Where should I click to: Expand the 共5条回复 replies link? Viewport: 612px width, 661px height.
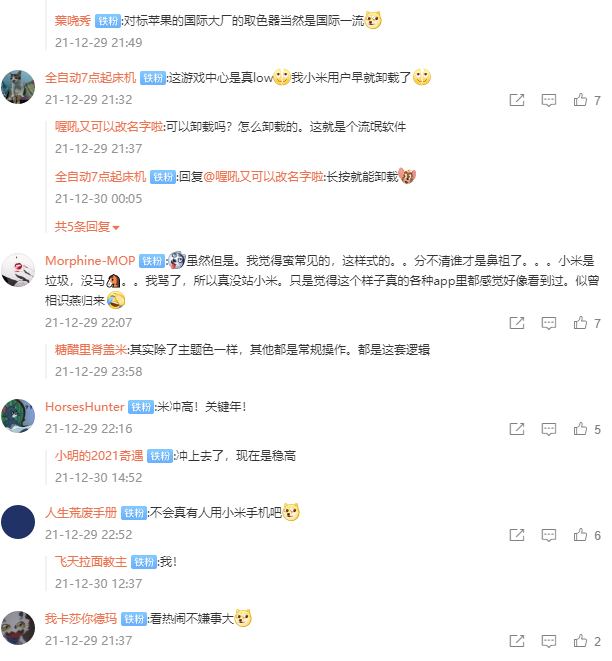[x=87, y=226]
